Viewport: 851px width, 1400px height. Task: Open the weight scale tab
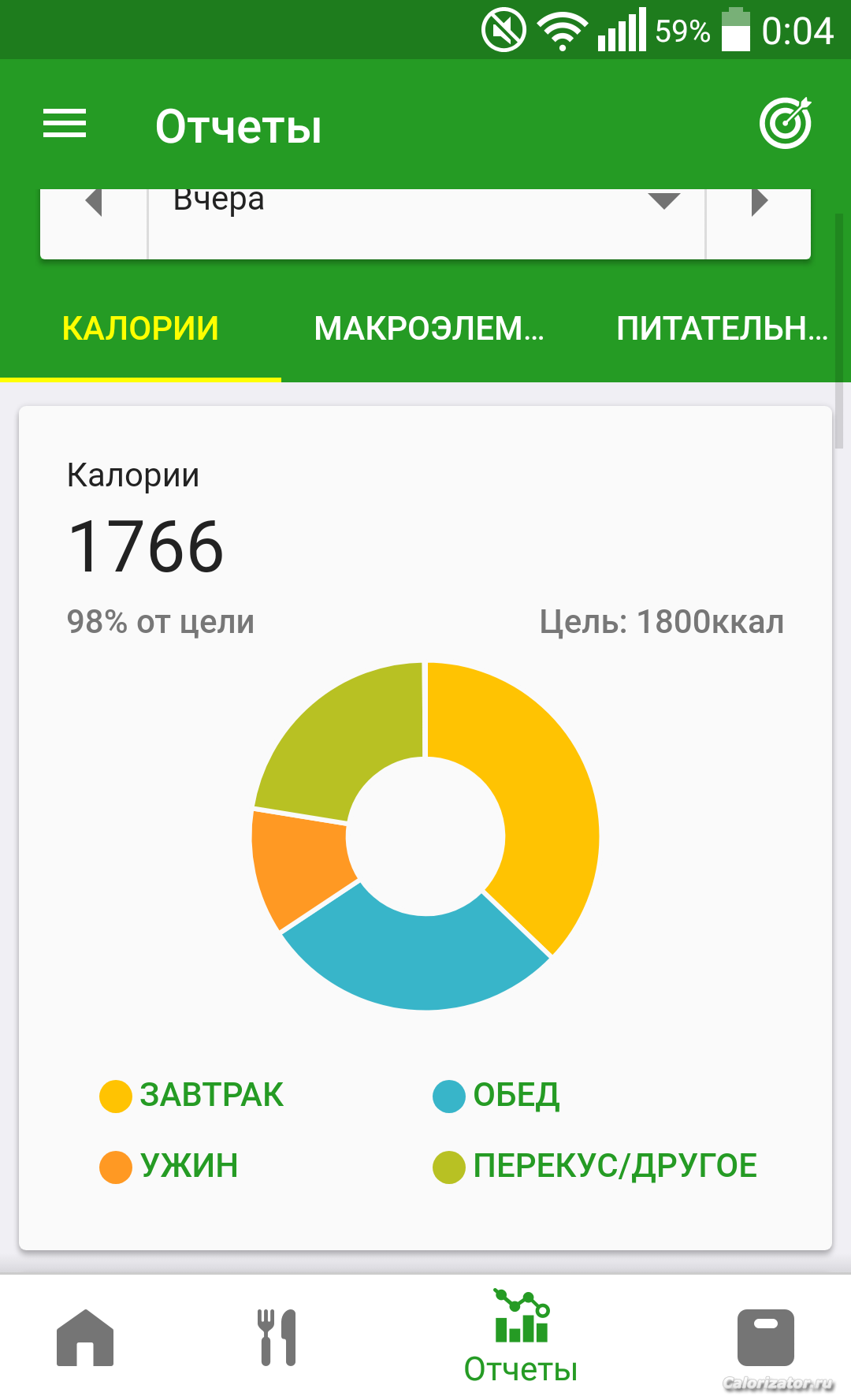pyautogui.click(x=765, y=1338)
